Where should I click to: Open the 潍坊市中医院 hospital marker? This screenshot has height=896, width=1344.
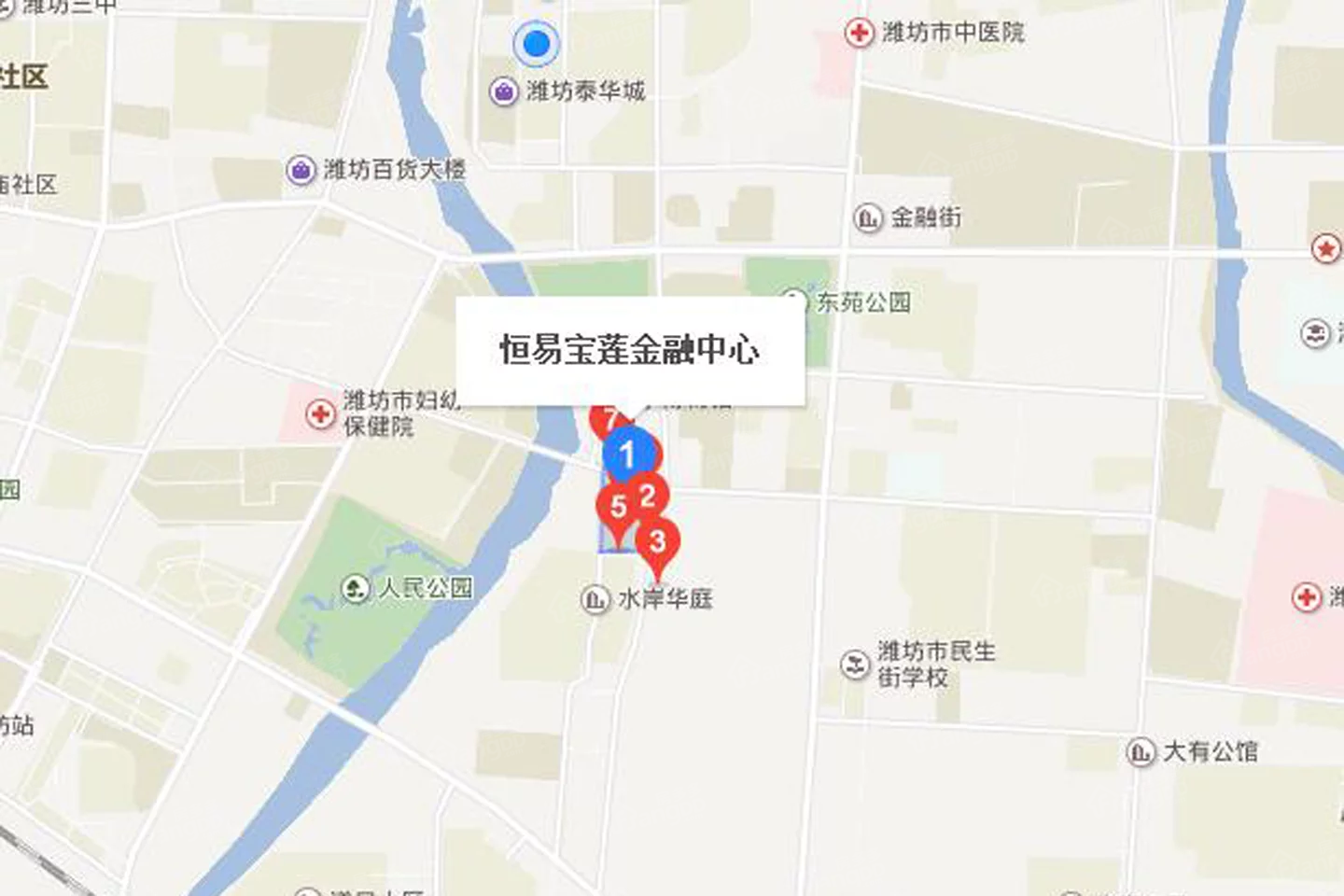[858, 33]
